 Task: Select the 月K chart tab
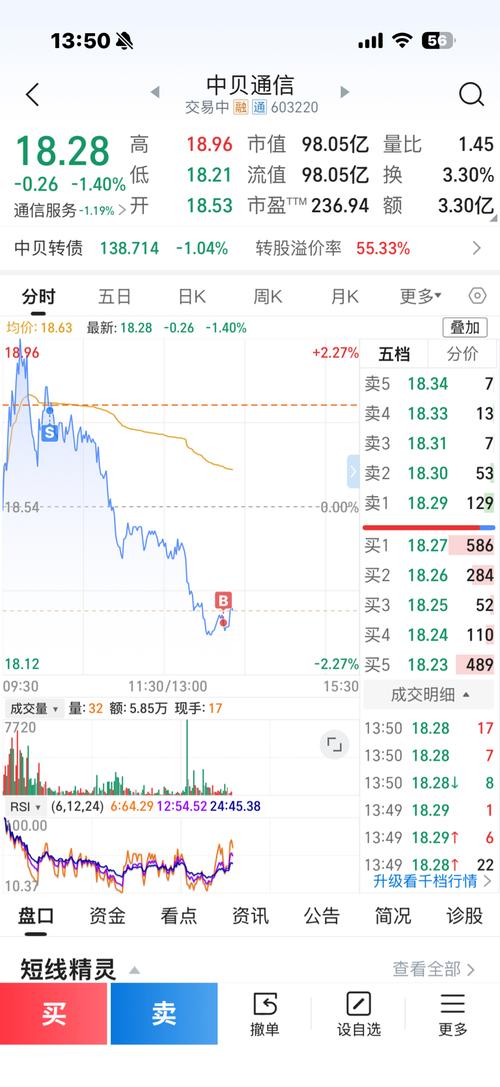click(x=345, y=297)
